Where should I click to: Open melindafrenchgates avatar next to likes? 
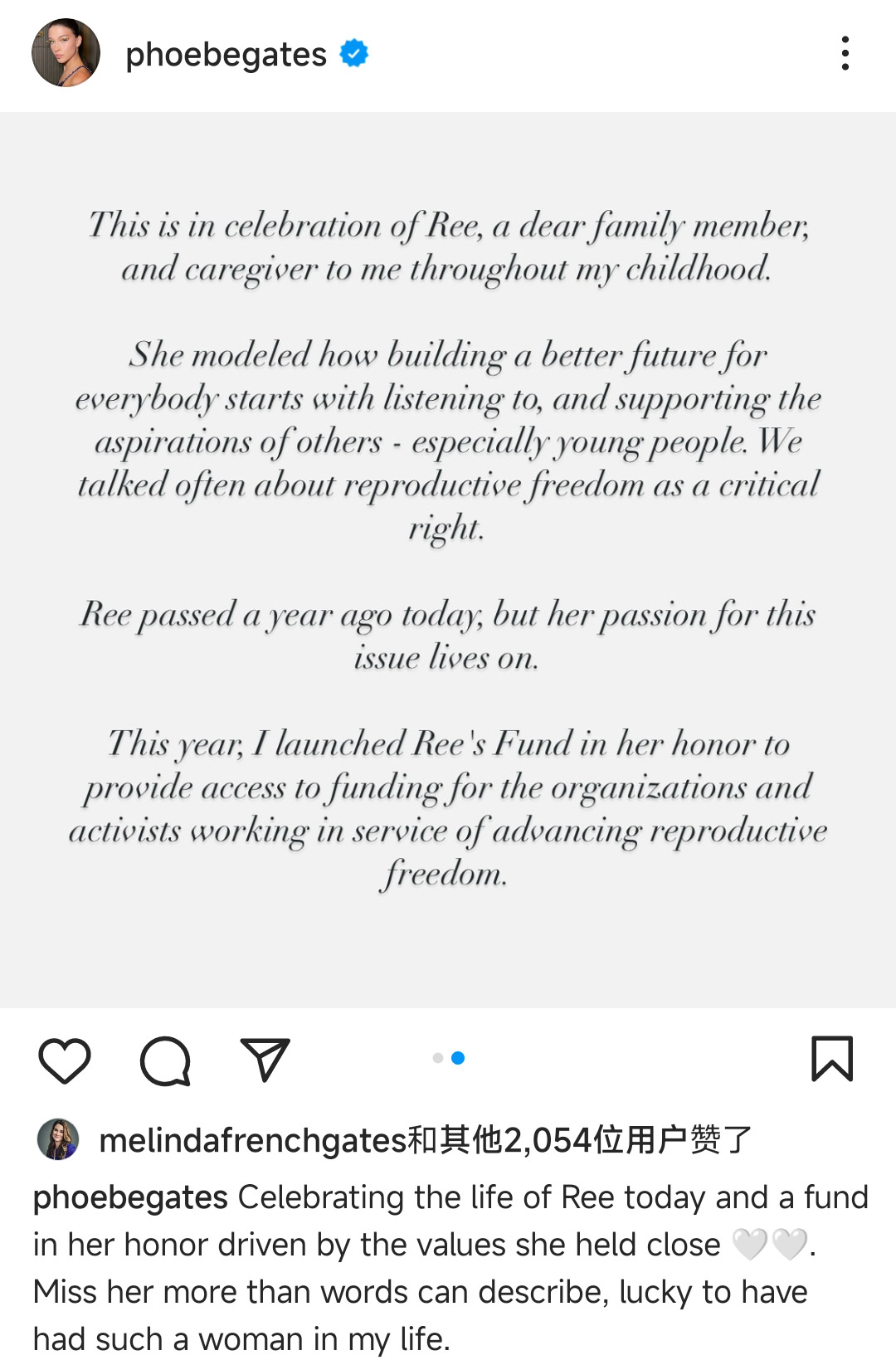[x=58, y=1139]
